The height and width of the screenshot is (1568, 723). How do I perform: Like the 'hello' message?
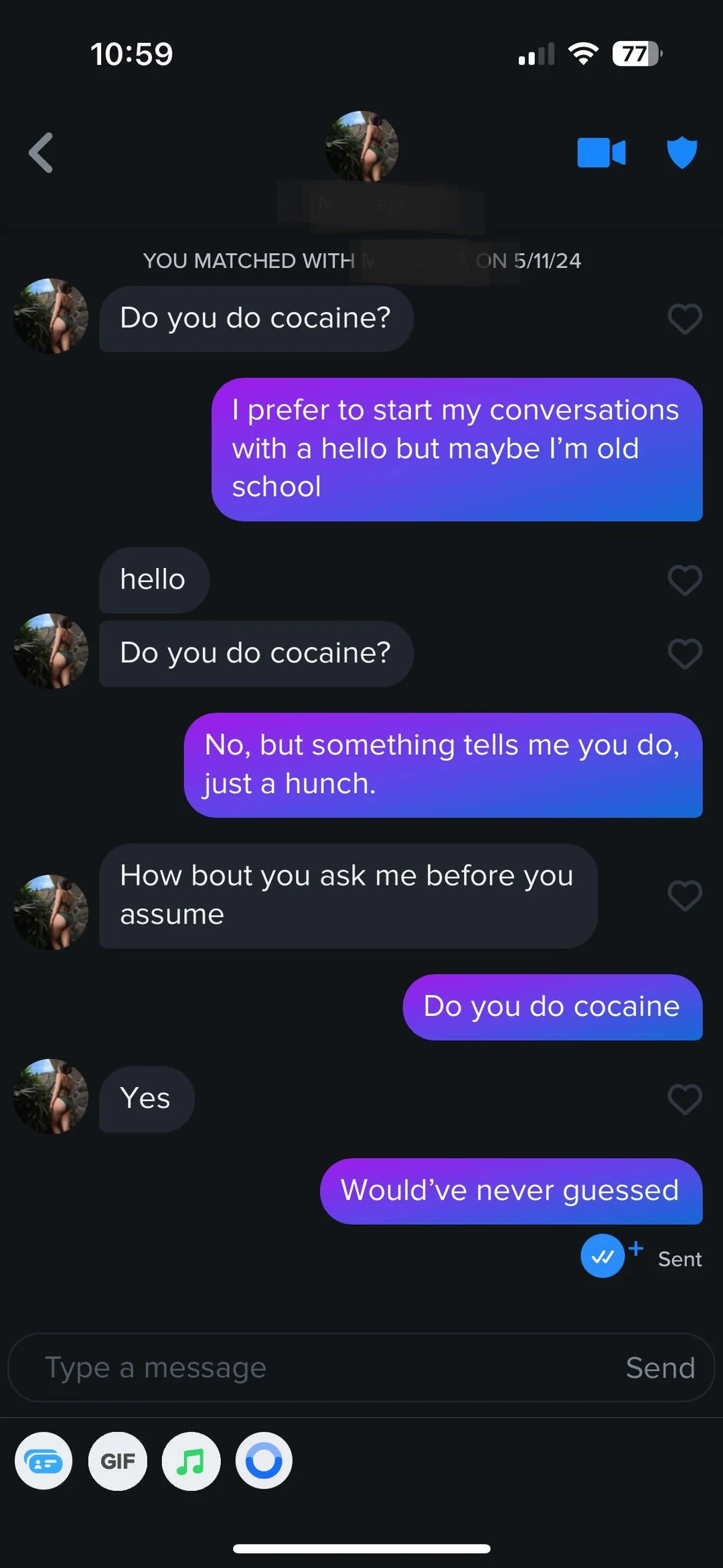(x=684, y=580)
